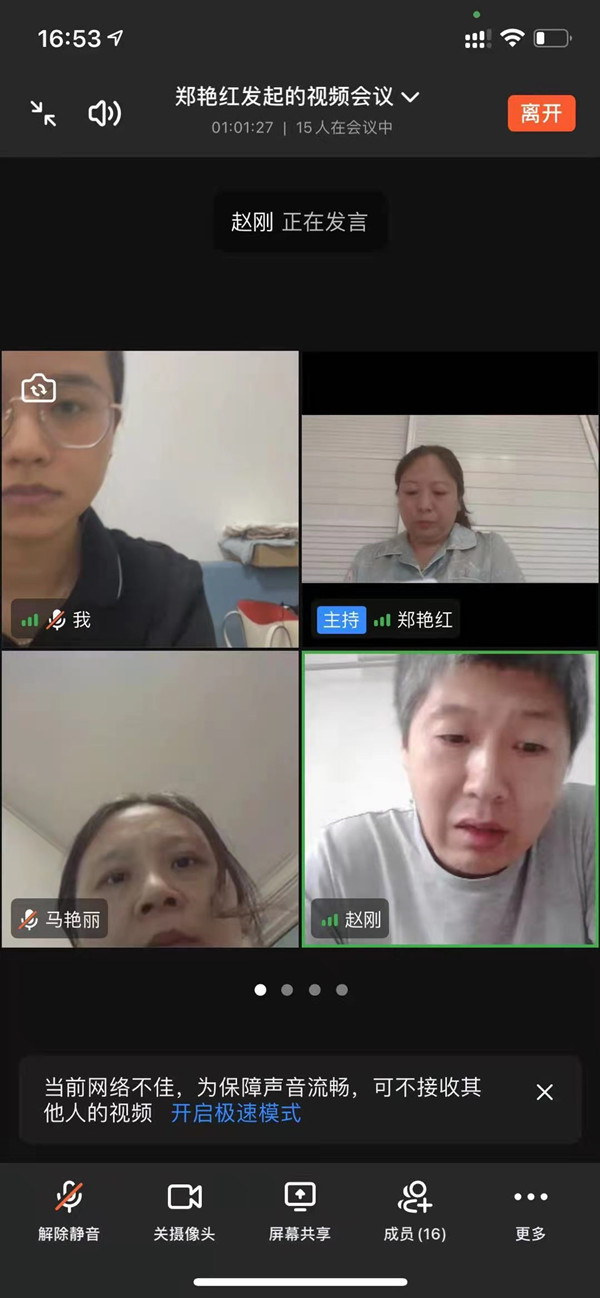The width and height of the screenshot is (600, 1298).
Task: Open 马艳丽's video tile
Action: pos(150,800)
